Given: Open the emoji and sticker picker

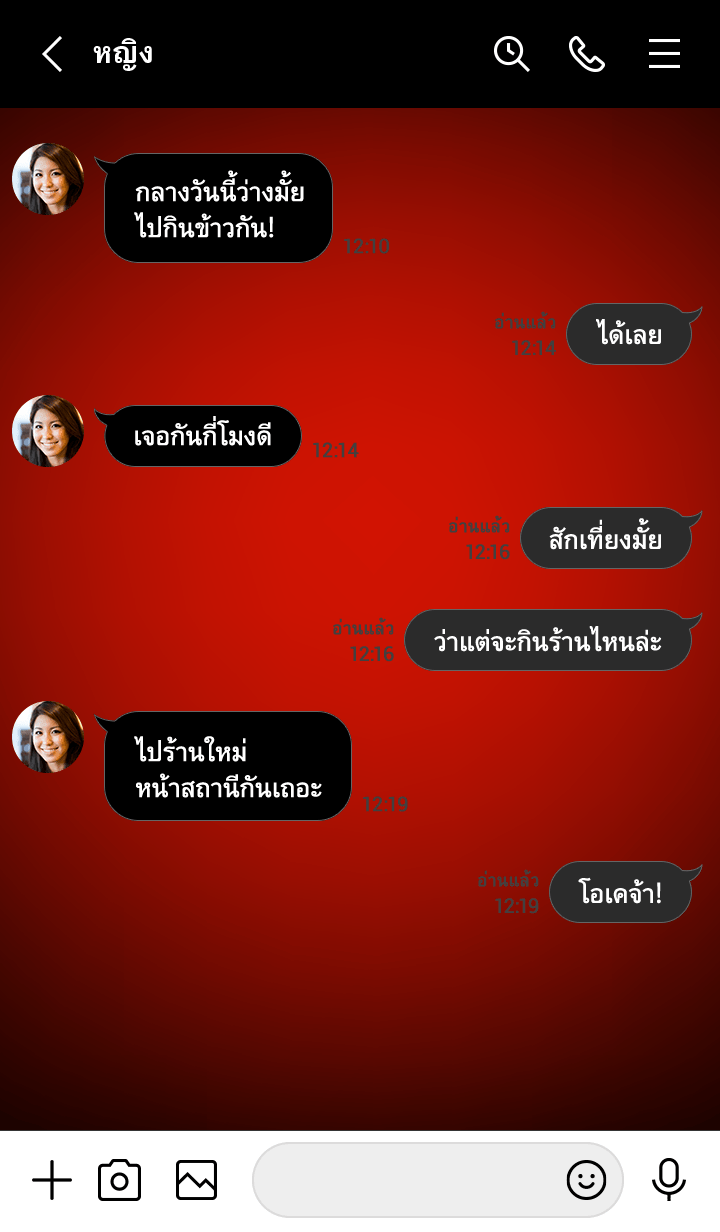Looking at the screenshot, I should click(586, 1181).
